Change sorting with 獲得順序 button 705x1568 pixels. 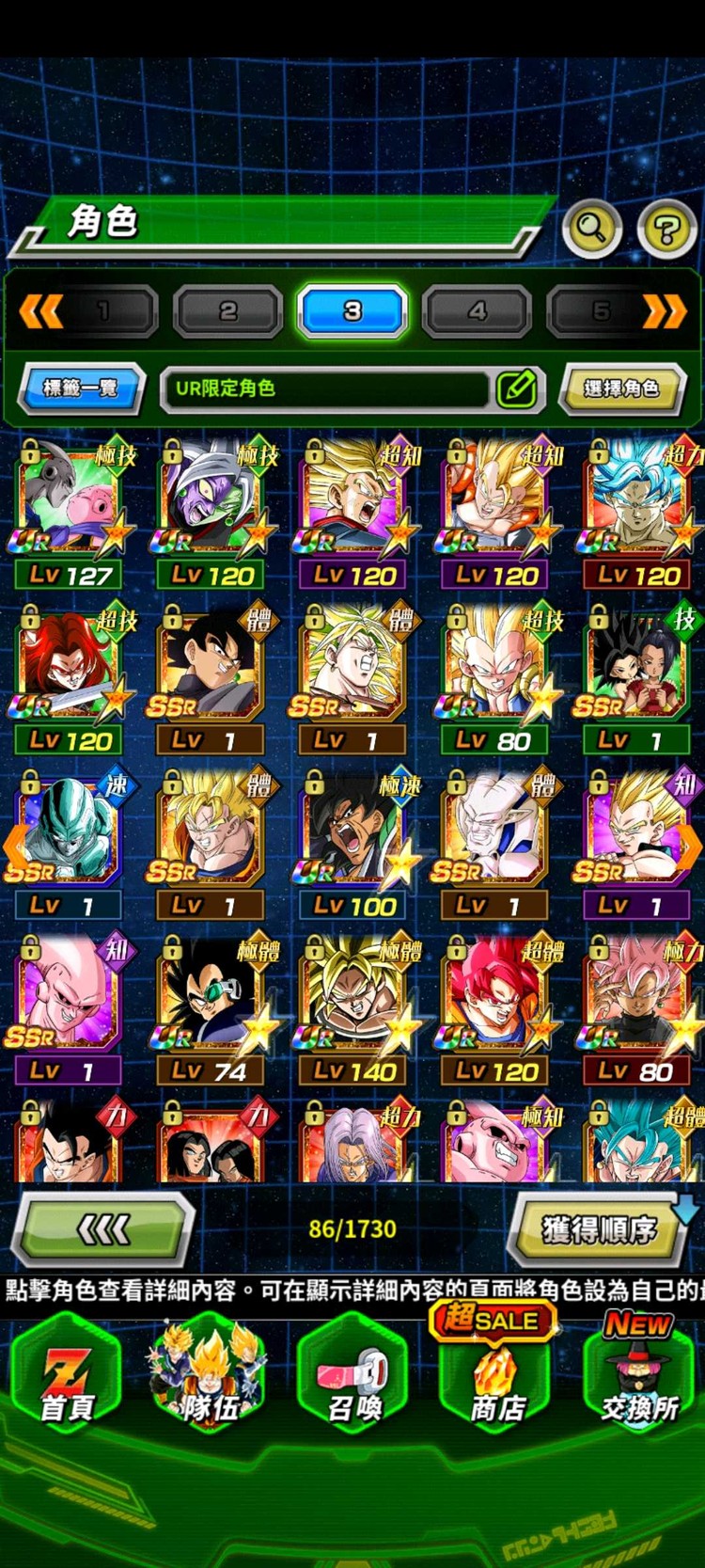click(x=599, y=1228)
